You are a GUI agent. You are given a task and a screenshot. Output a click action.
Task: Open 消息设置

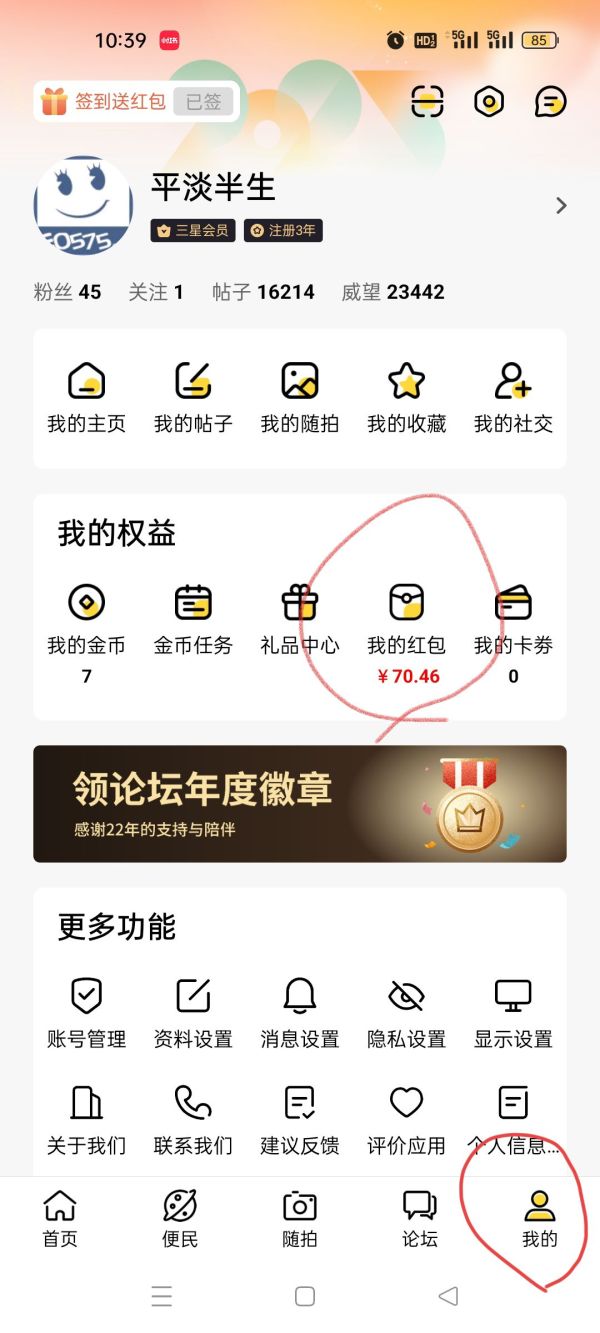(300, 1013)
